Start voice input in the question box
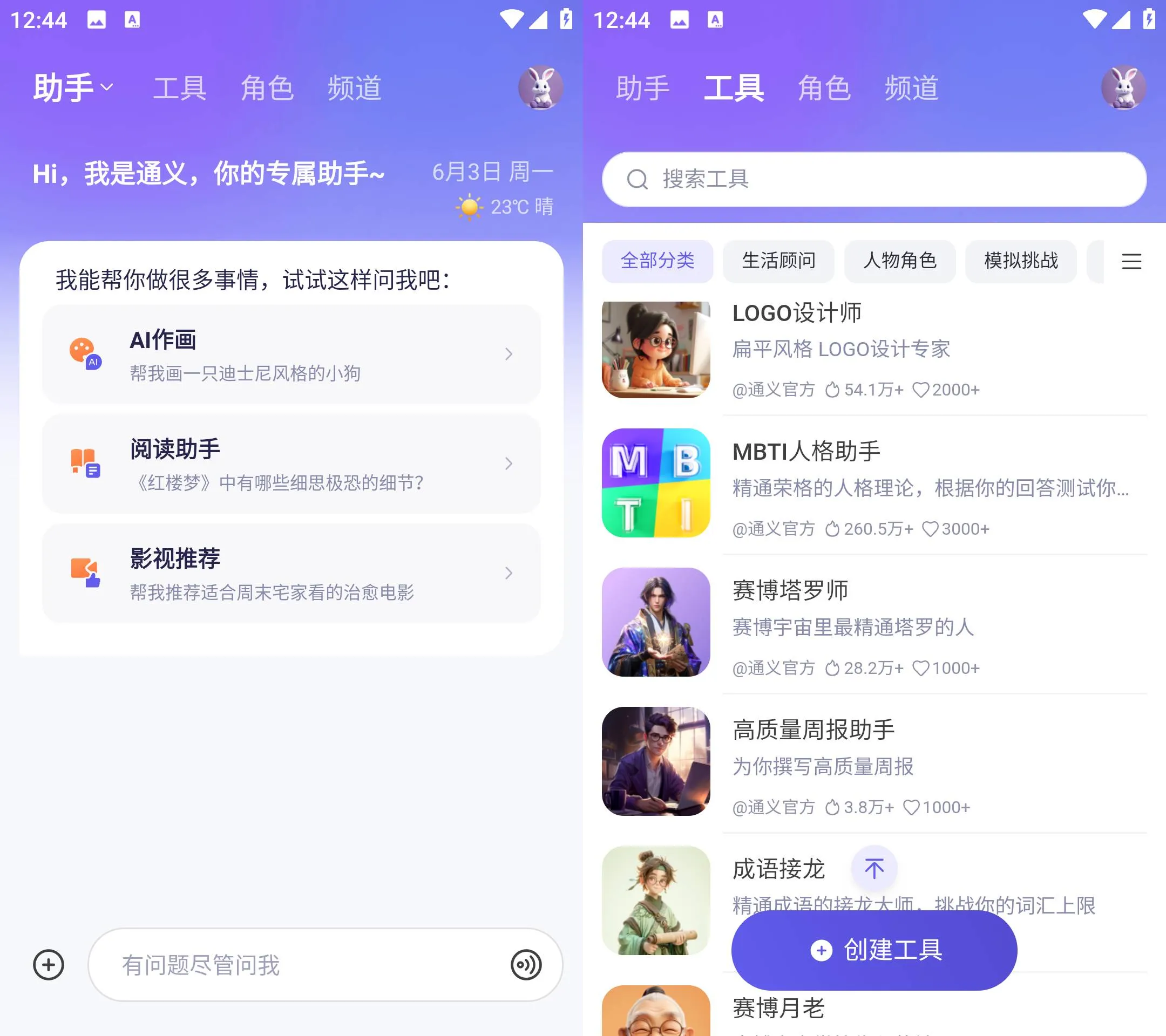 (x=525, y=965)
